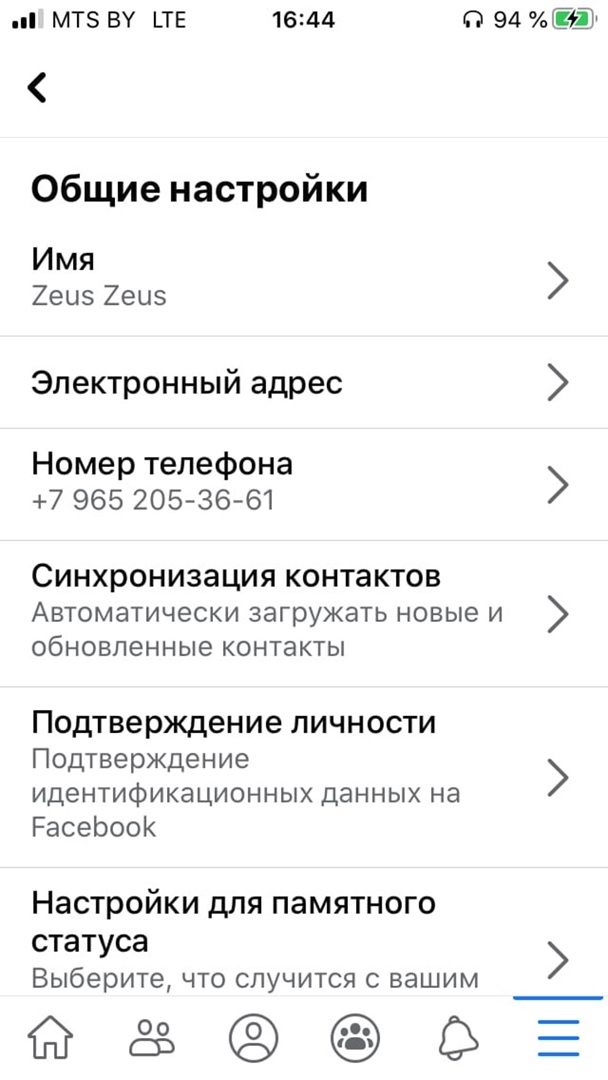Open the hamburger menu tab
The height and width of the screenshot is (1080, 608).
(x=558, y=1038)
